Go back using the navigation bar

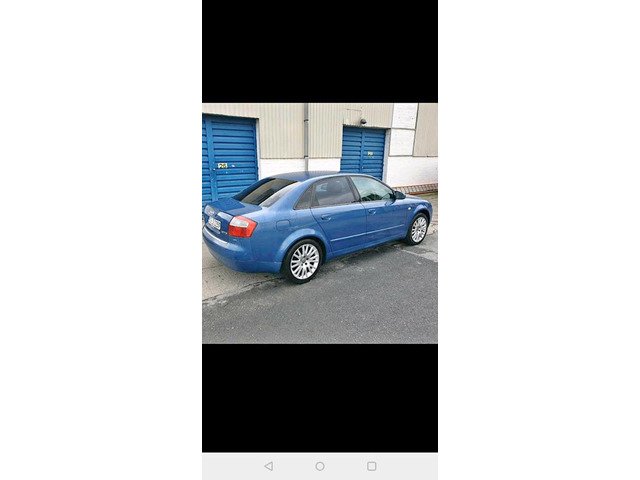(x=268, y=466)
